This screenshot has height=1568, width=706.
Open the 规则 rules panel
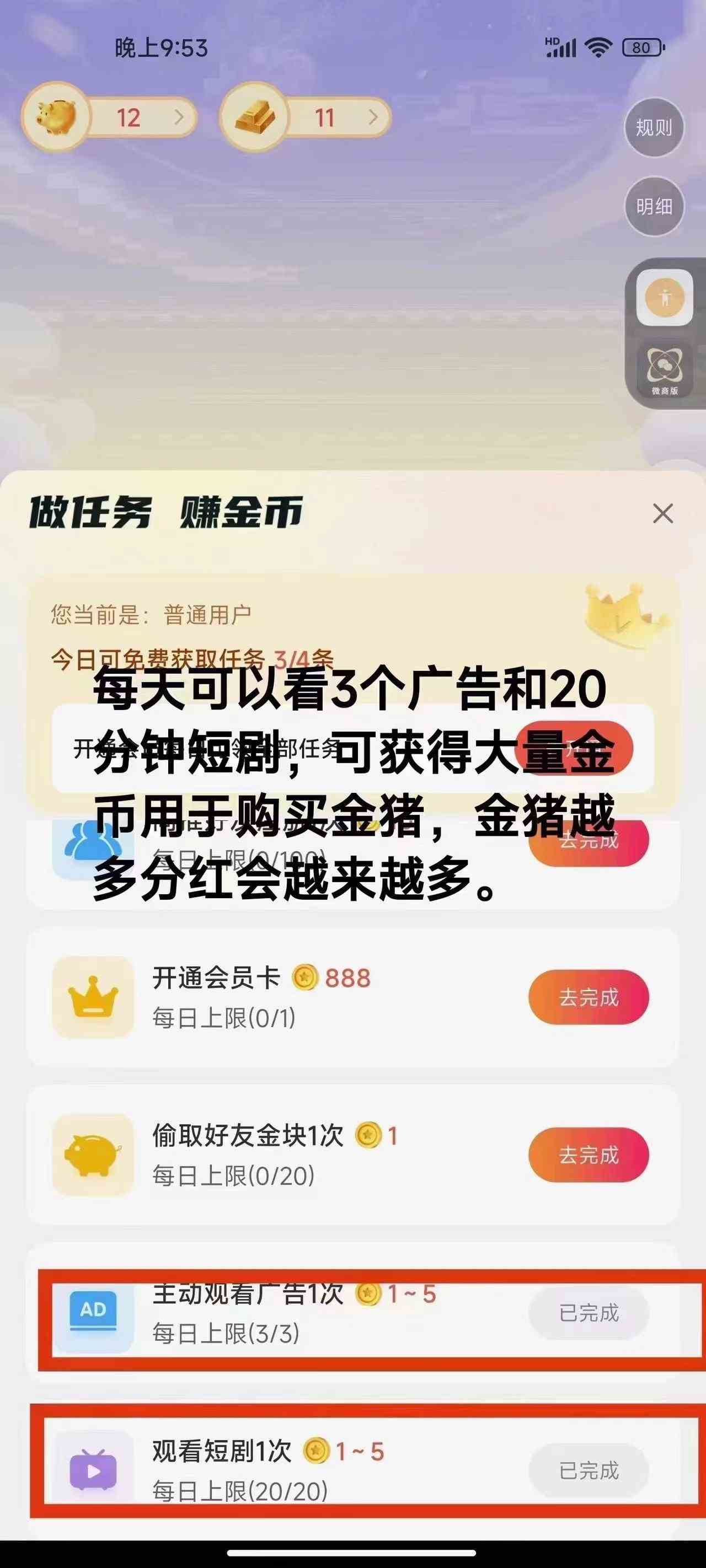click(x=654, y=128)
